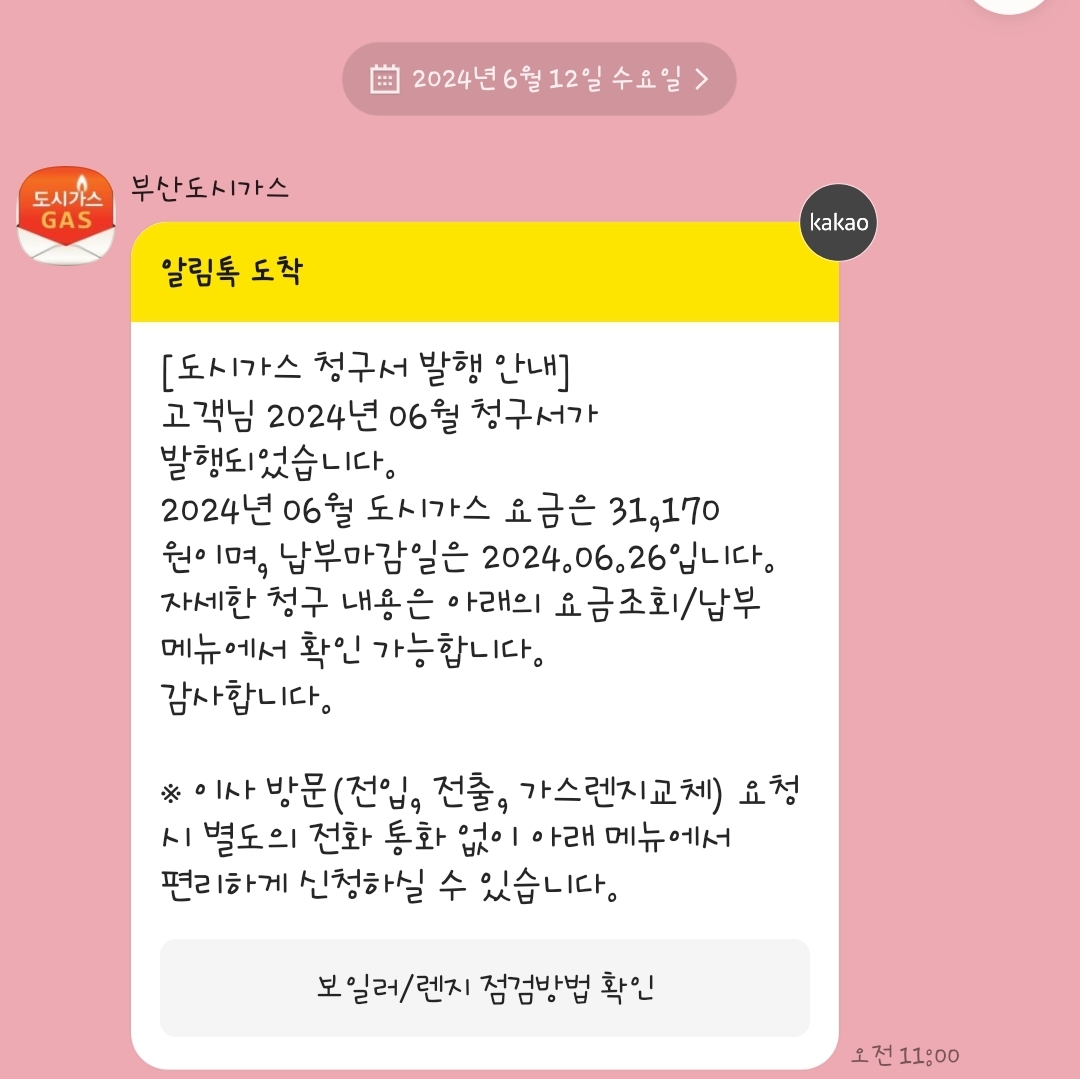Open the 2024년 6월 12일 date picker

[539, 79]
